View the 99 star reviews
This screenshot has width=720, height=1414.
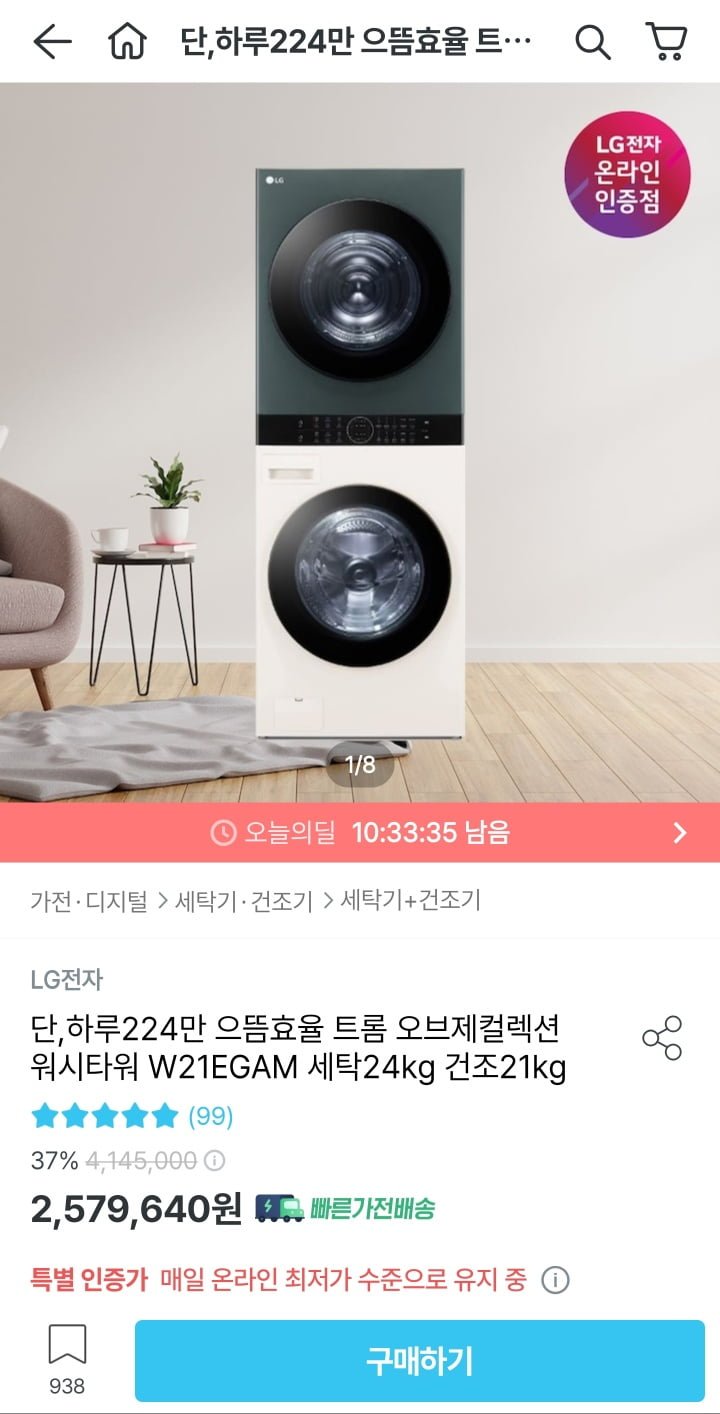pyautogui.click(x=132, y=1115)
